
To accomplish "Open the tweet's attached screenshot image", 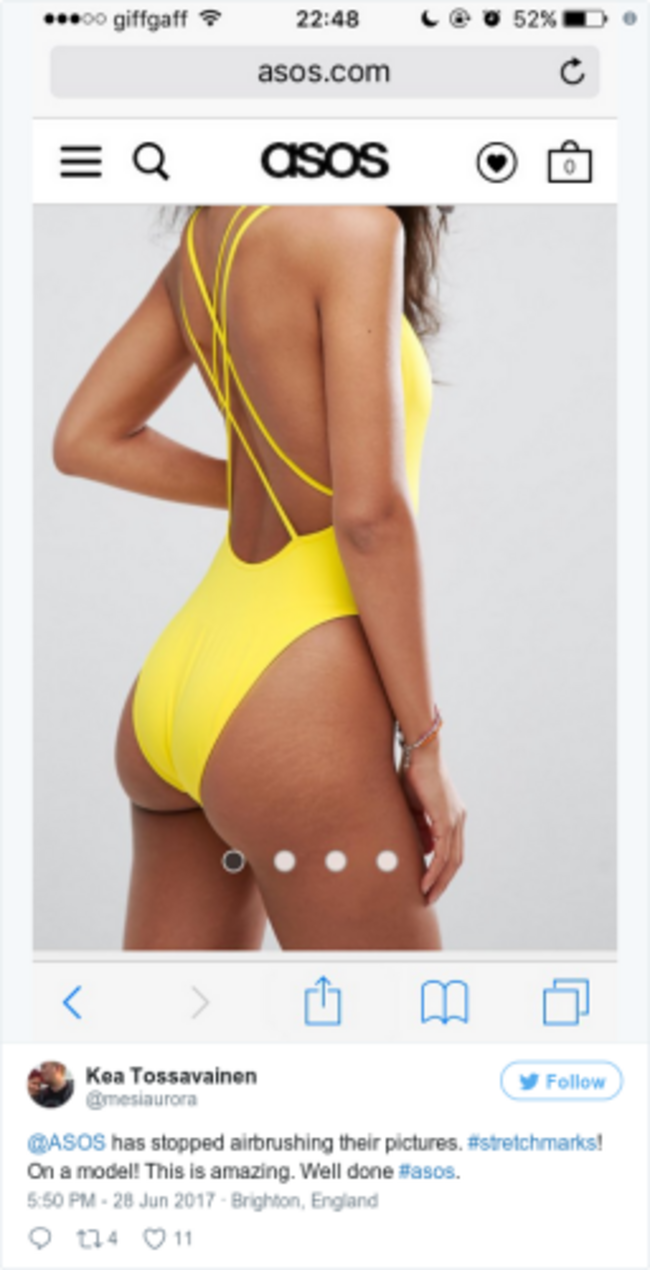I will pos(325,520).
